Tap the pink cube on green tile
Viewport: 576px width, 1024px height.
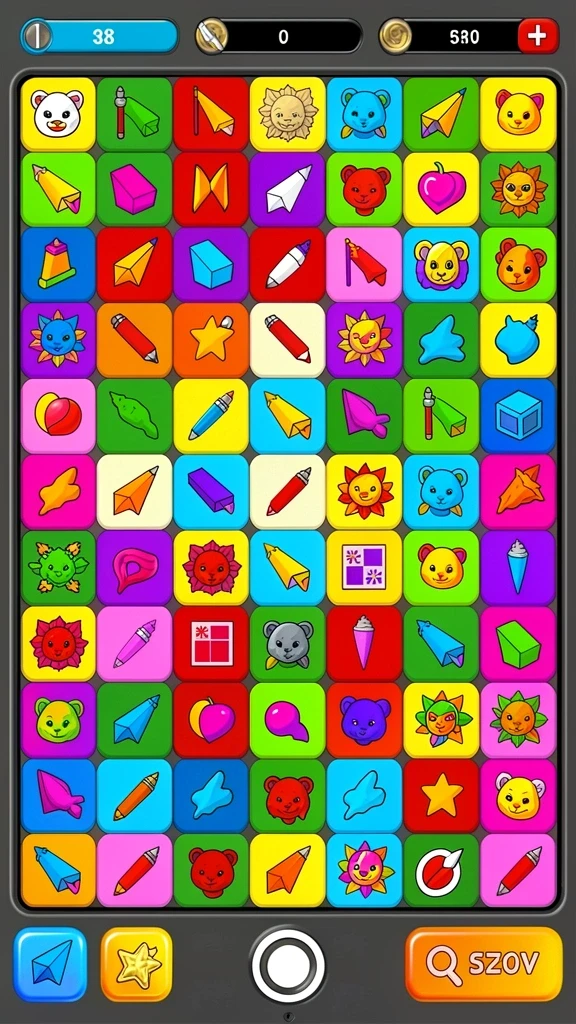coord(135,189)
